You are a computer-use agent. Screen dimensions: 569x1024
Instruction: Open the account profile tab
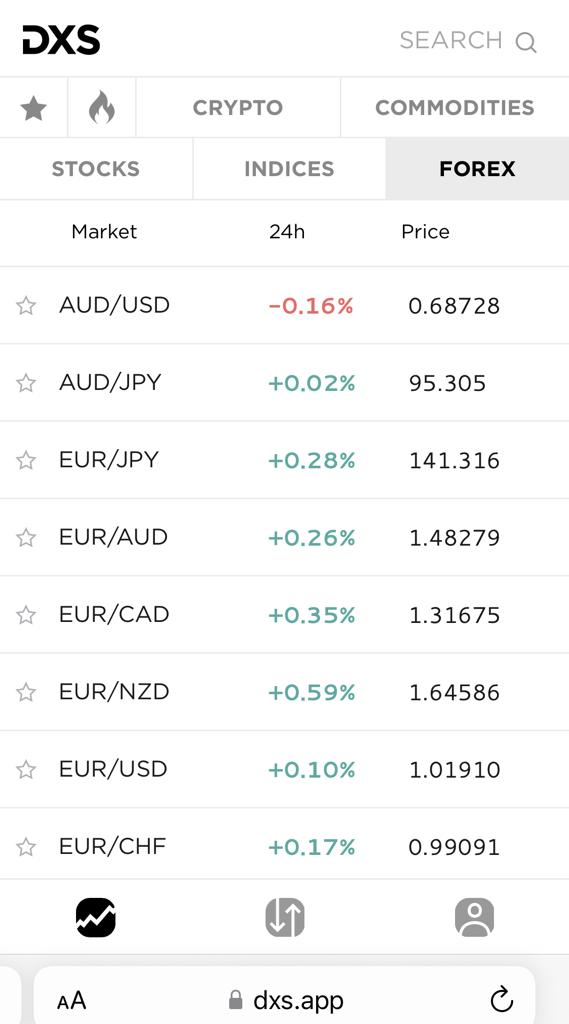pyautogui.click(x=474, y=918)
